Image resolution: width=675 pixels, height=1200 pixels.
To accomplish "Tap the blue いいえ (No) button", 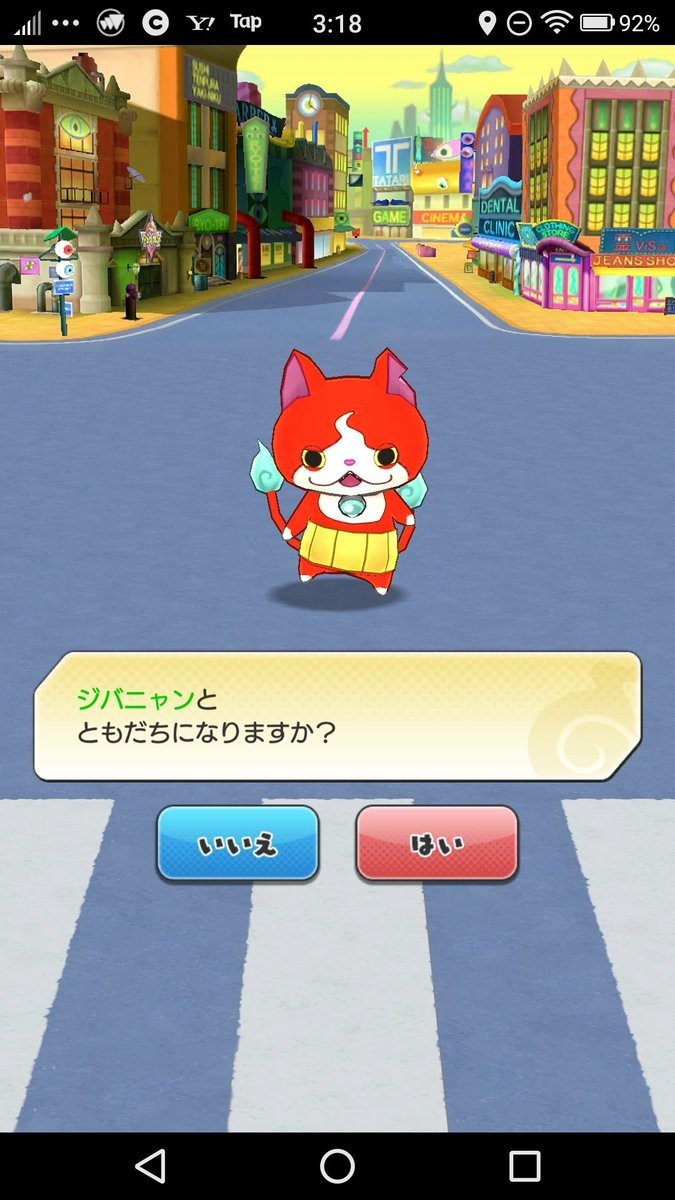I will tap(237, 843).
